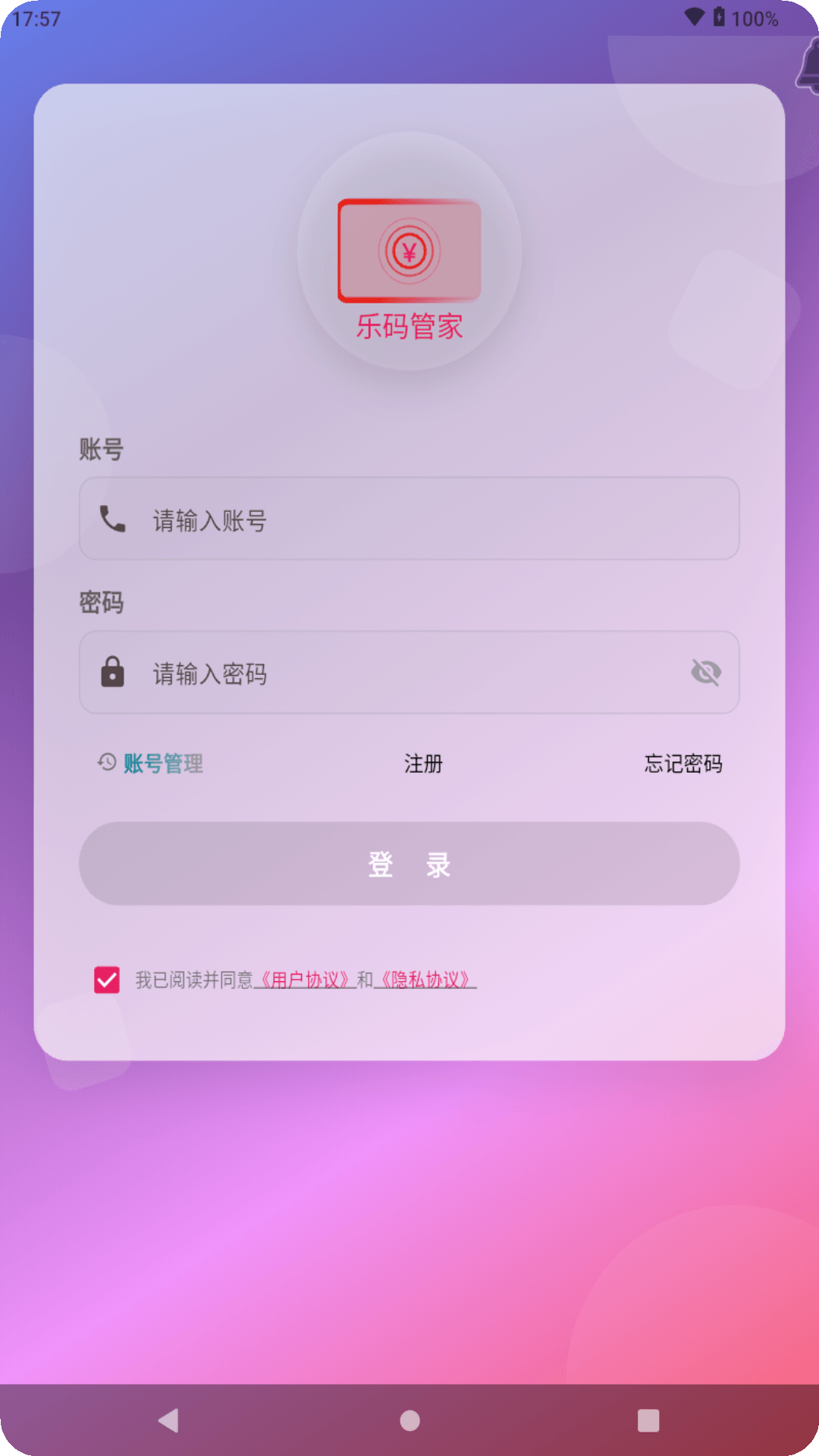Click the padlock icon in the password field

tap(111, 673)
